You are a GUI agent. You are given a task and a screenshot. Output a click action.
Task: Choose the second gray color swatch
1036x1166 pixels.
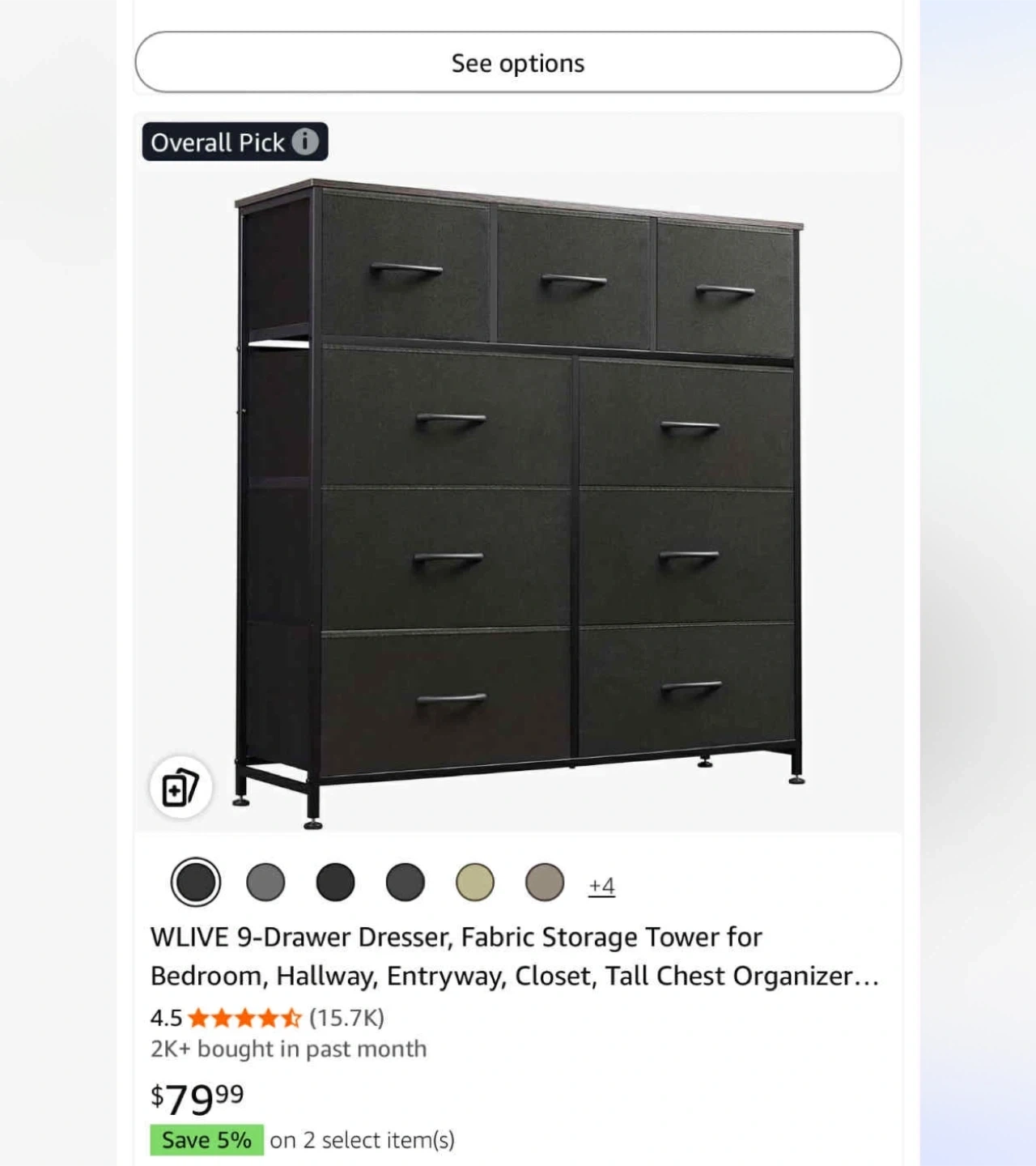tap(265, 883)
